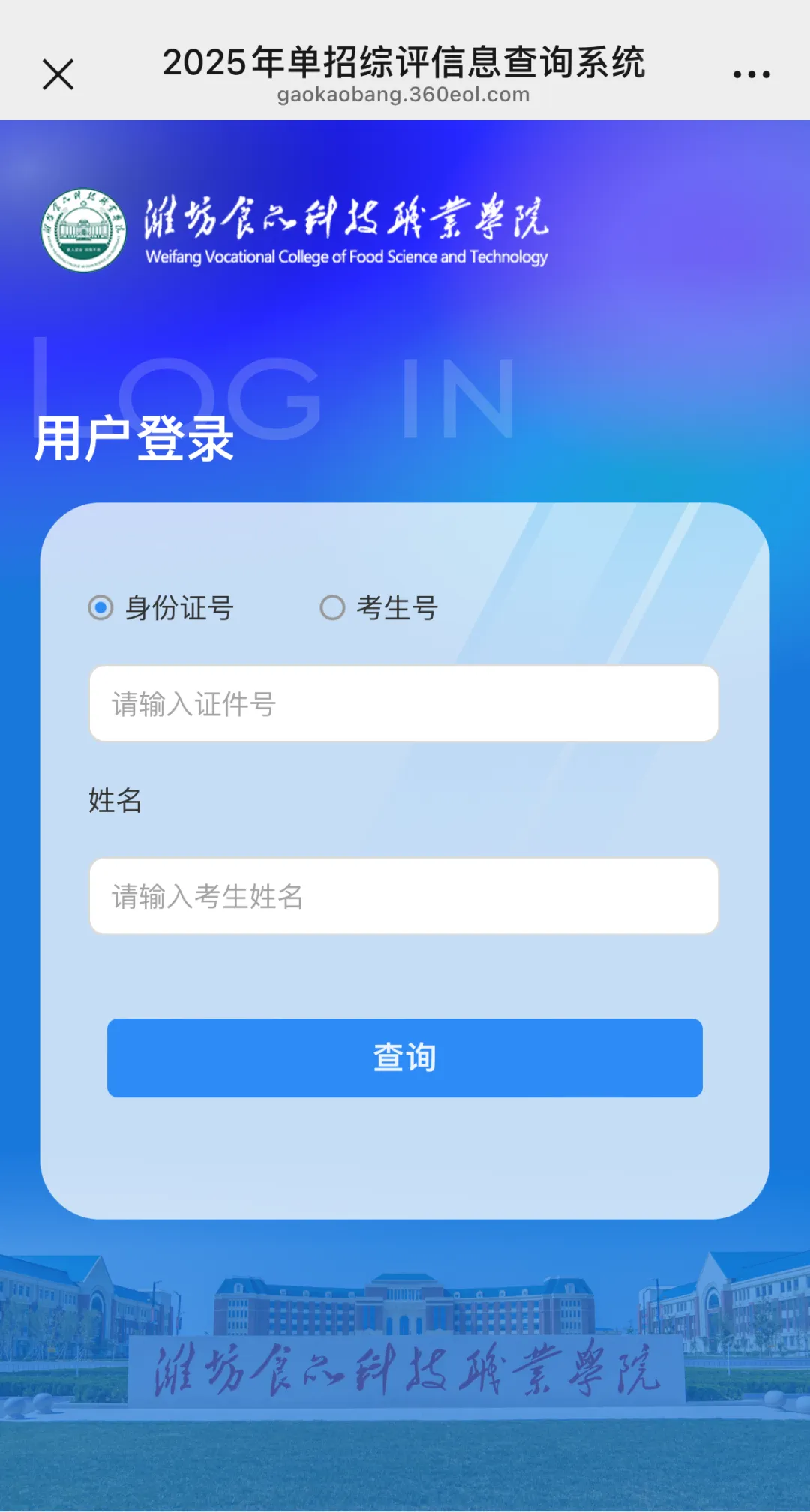Select the 考生号 radio option

333,607
